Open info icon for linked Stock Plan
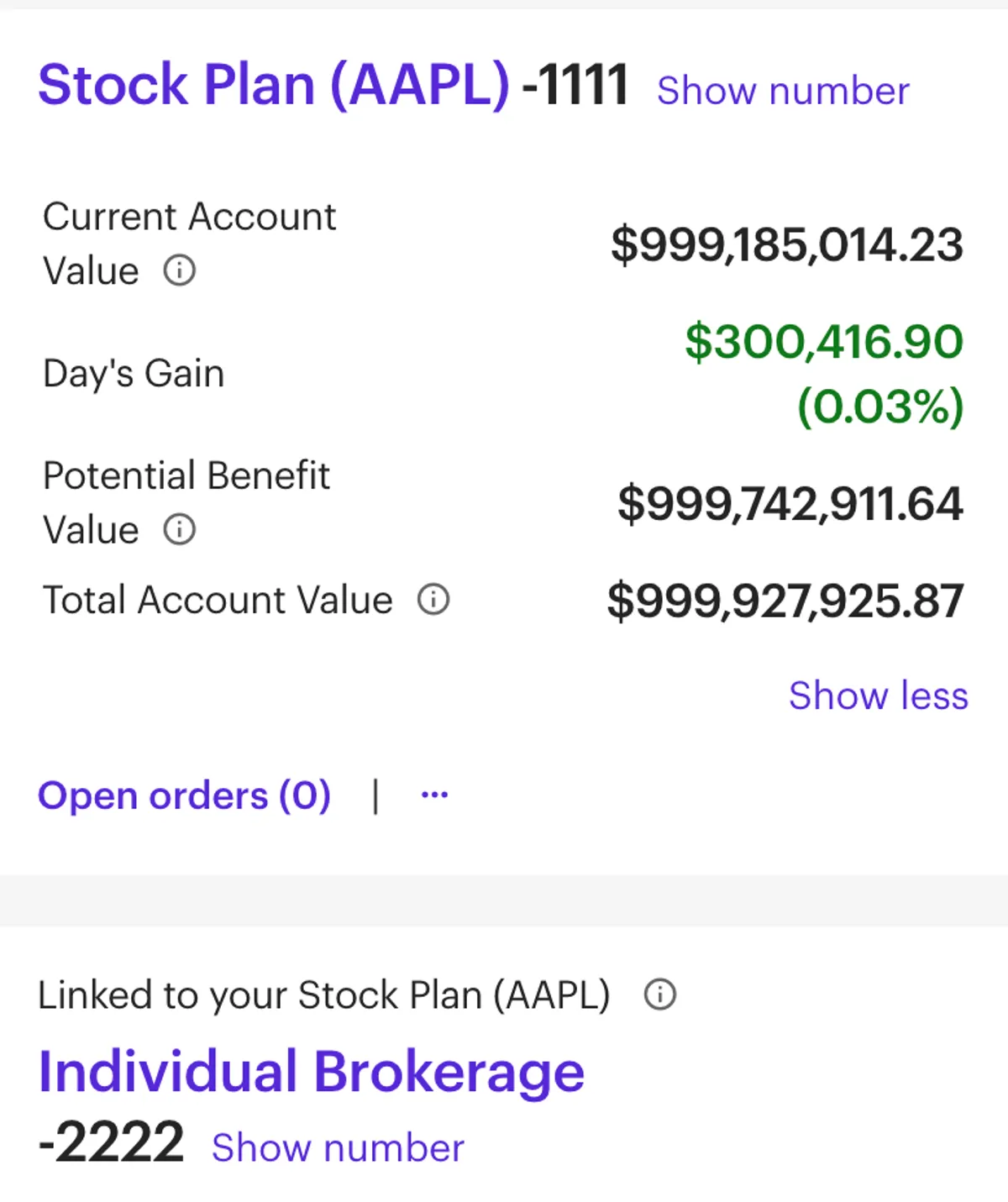The height and width of the screenshot is (1202, 1008). pyautogui.click(x=659, y=995)
